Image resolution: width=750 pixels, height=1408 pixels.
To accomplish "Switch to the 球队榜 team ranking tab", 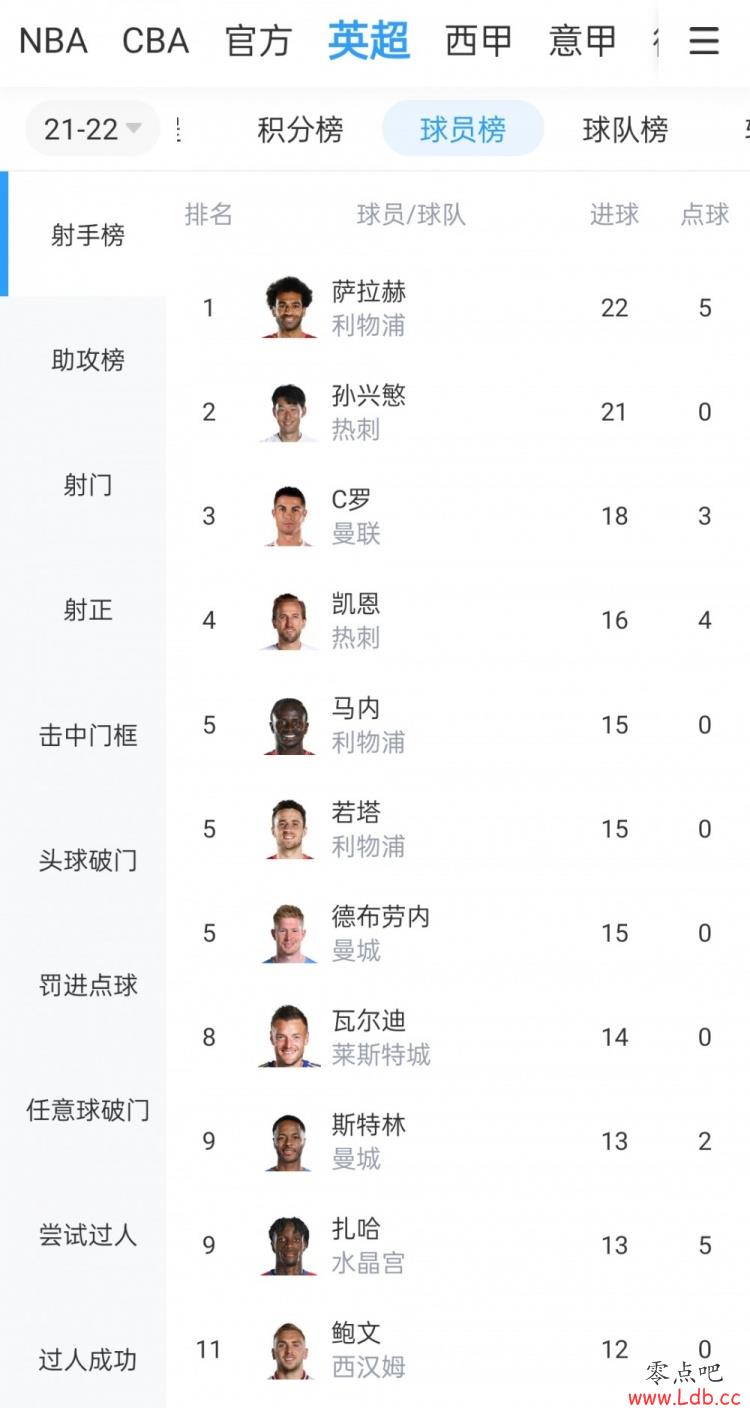I will coord(625,129).
